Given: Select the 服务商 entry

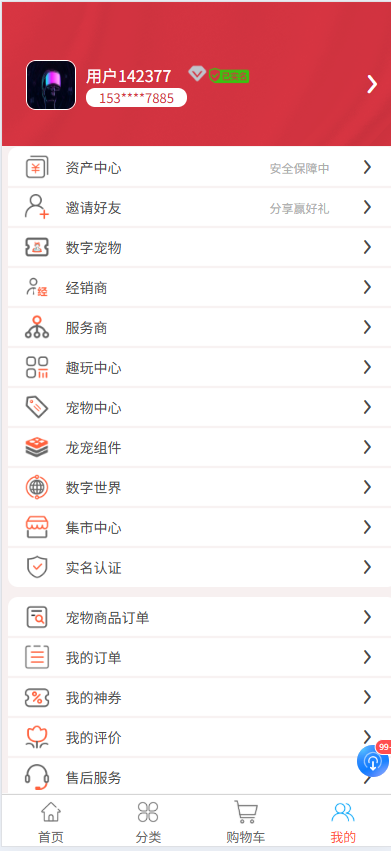Looking at the screenshot, I should [199, 328].
